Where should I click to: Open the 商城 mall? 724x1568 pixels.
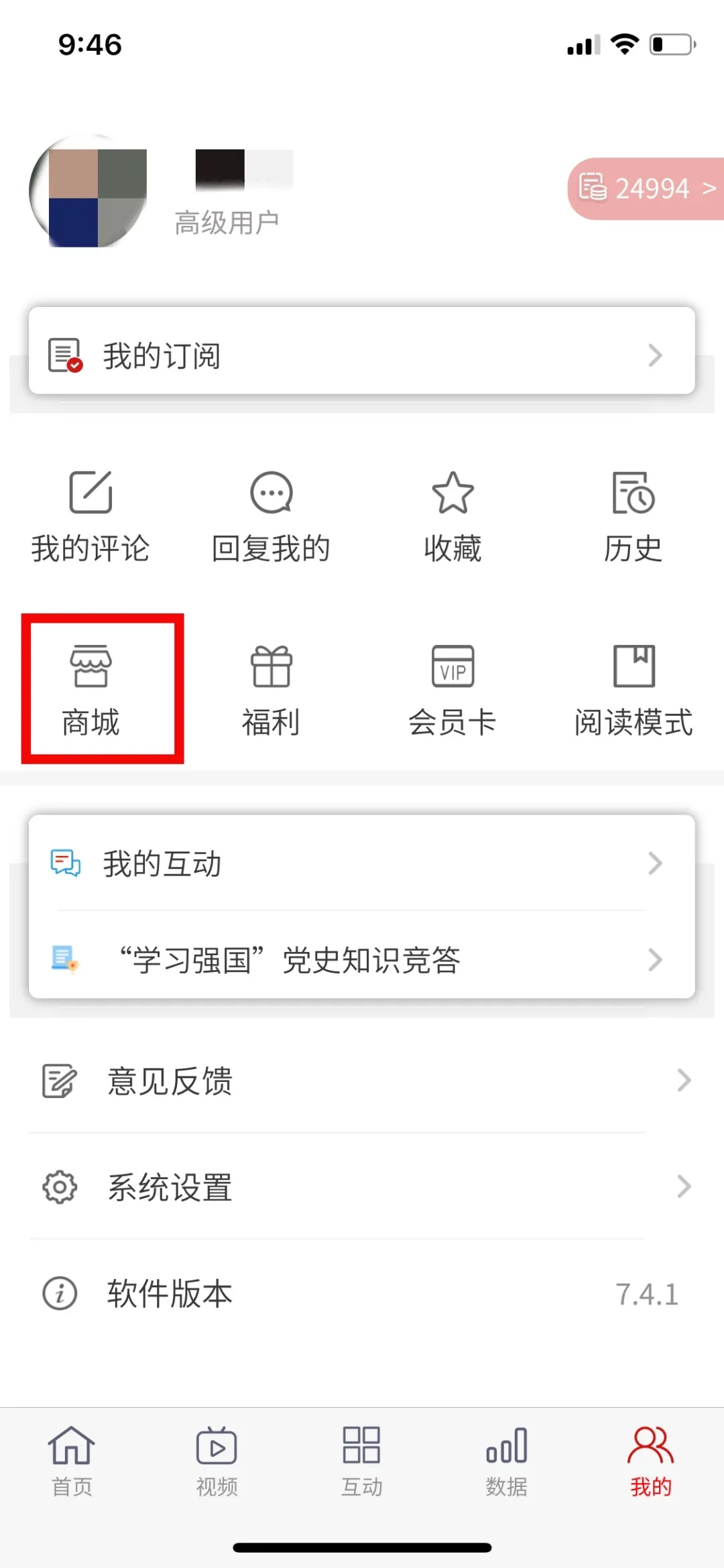point(90,690)
